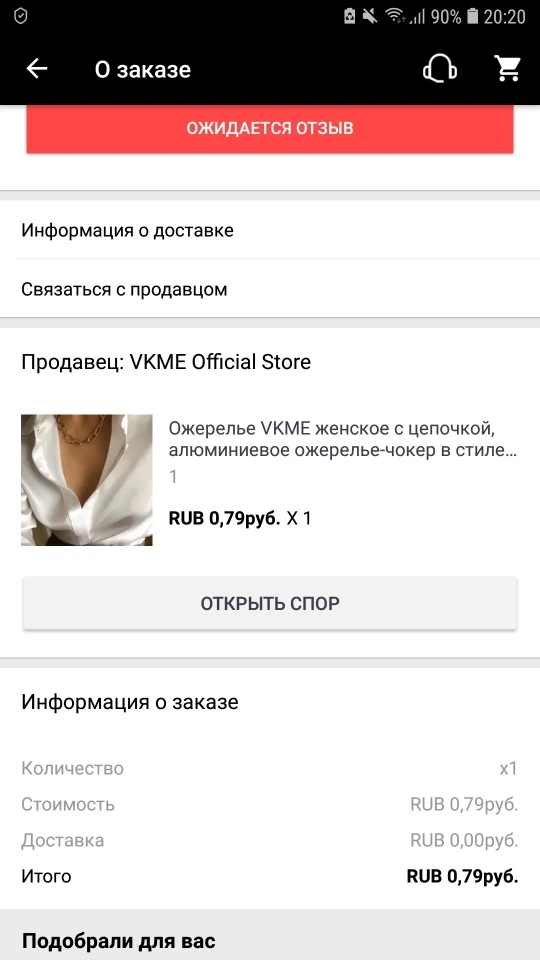This screenshot has height=960, width=540.
Task: Open Информация о доставке
Action: tap(270, 231)
